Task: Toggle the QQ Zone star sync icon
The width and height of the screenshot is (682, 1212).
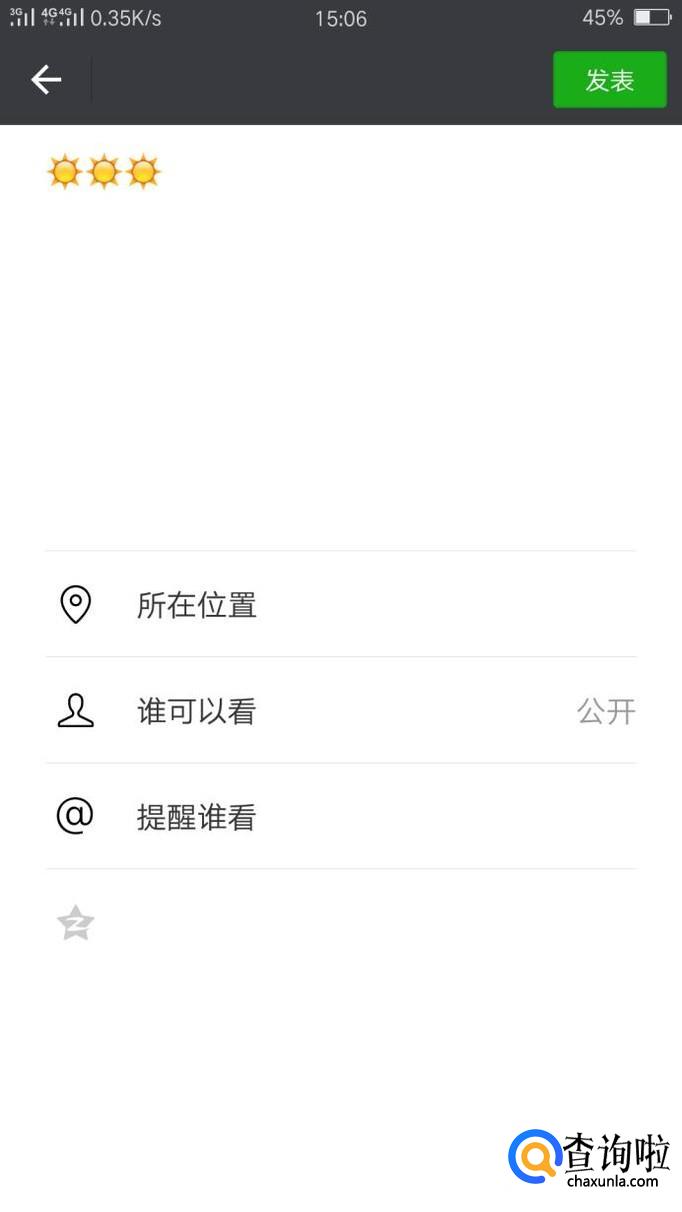Action: click(x=76, y=923)
